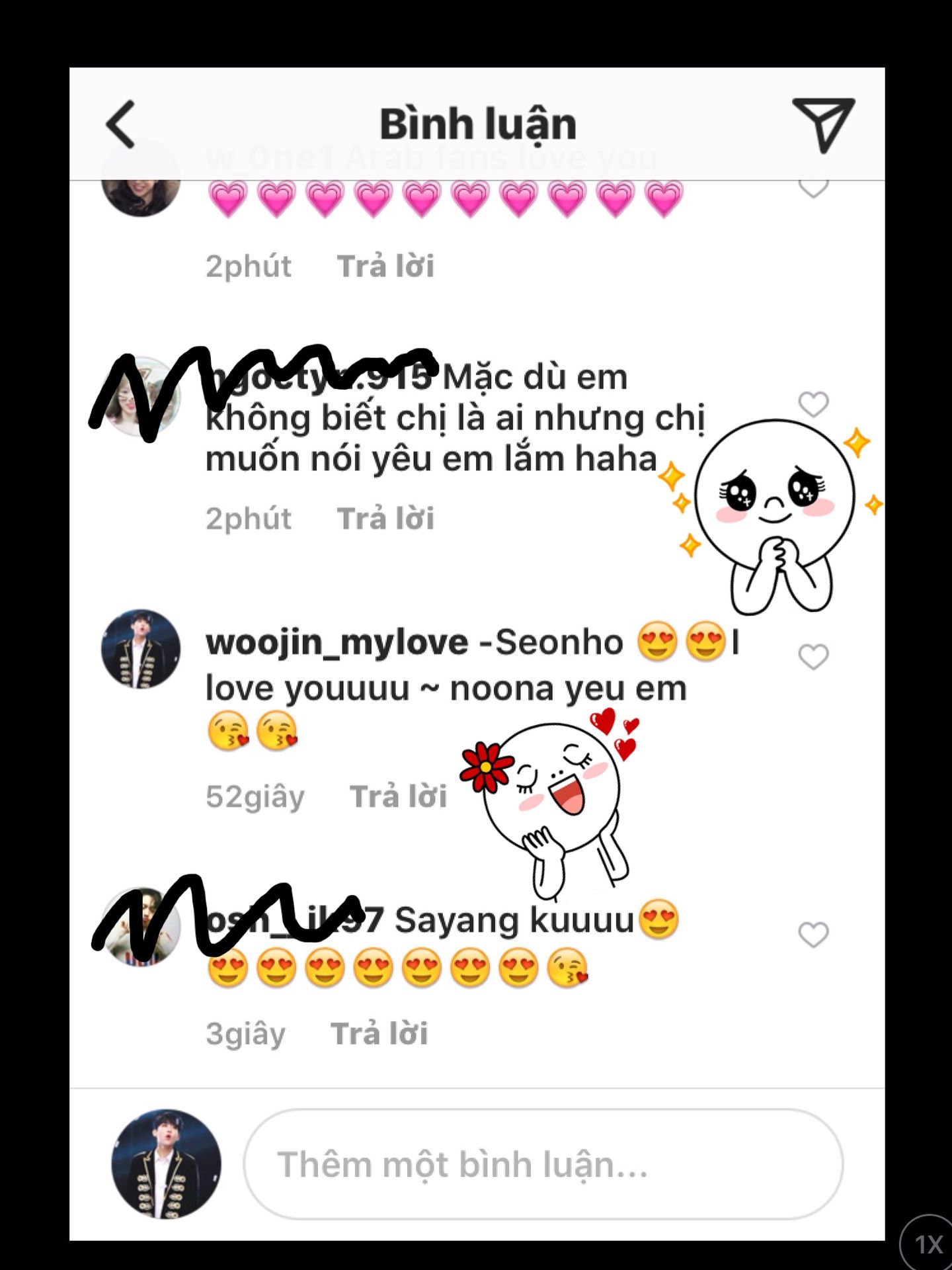Screen dimensions: 952x1270
Task: Toggle the 1X scale button
Action: point(928,1244)
